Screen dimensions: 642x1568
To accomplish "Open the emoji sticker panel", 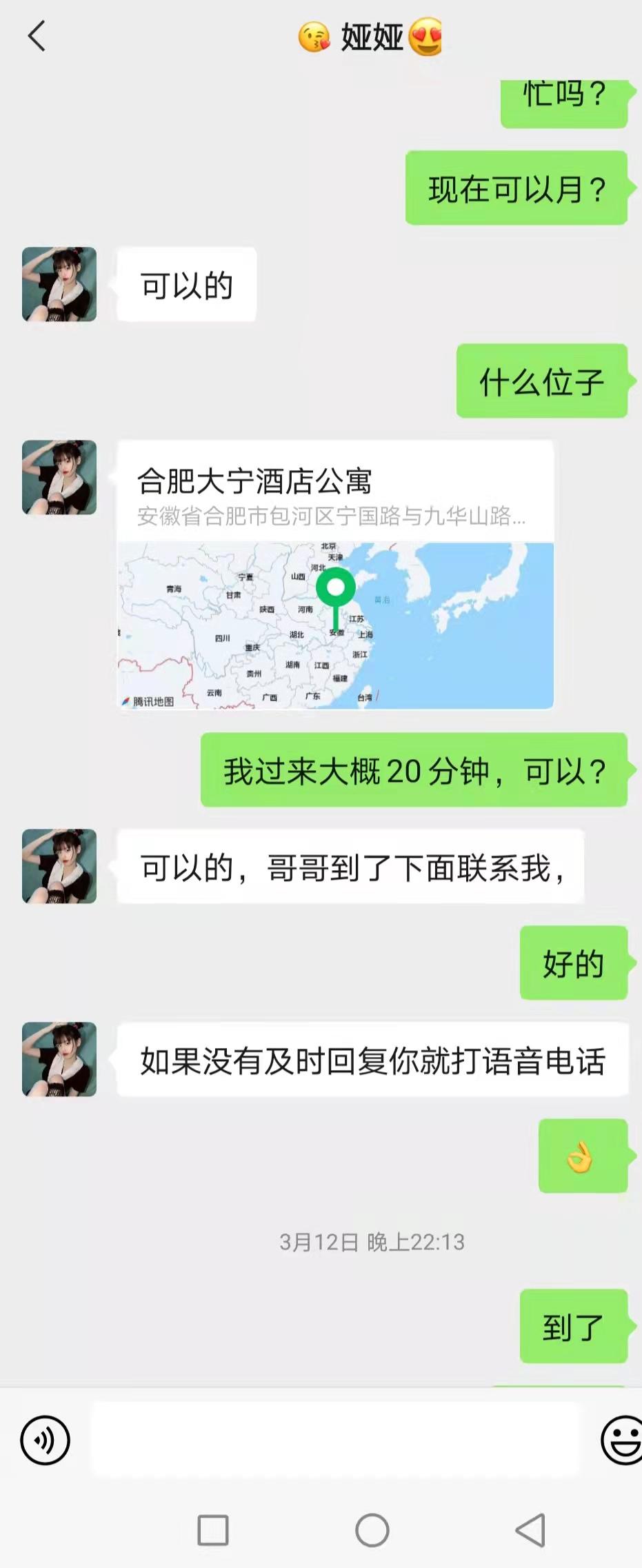I will pos(622,1440).
